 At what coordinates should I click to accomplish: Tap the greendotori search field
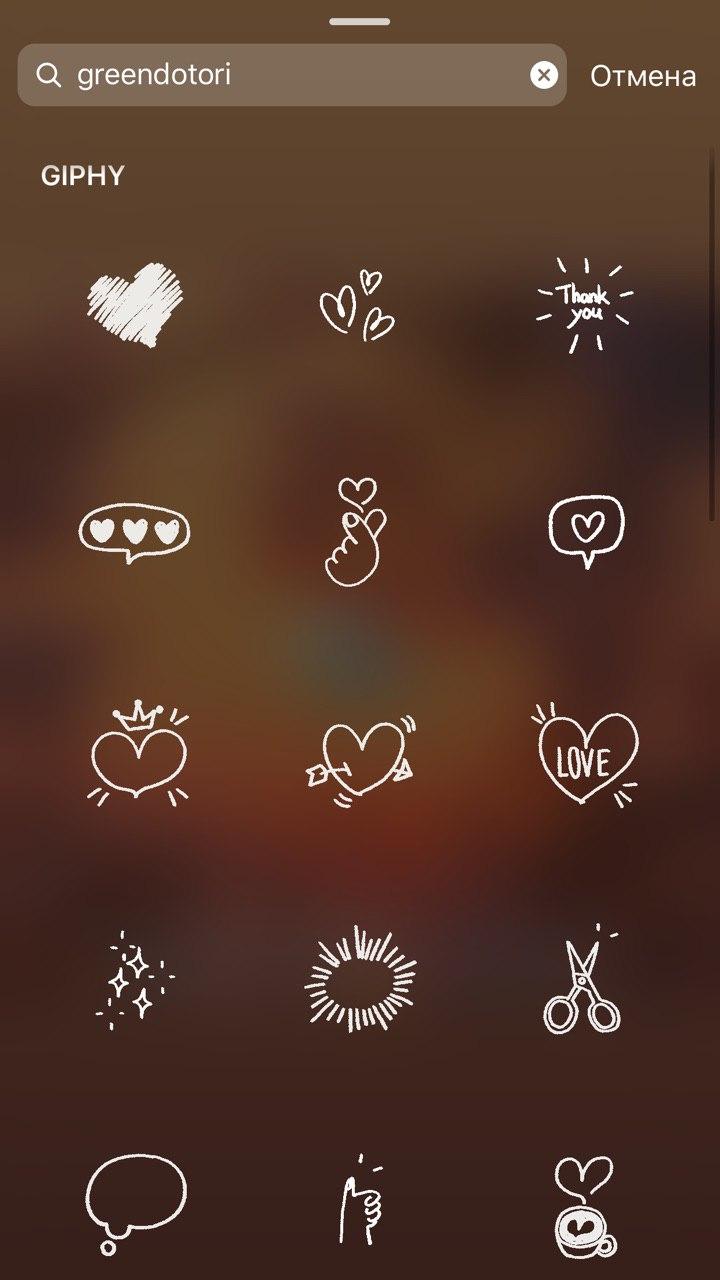290,75
